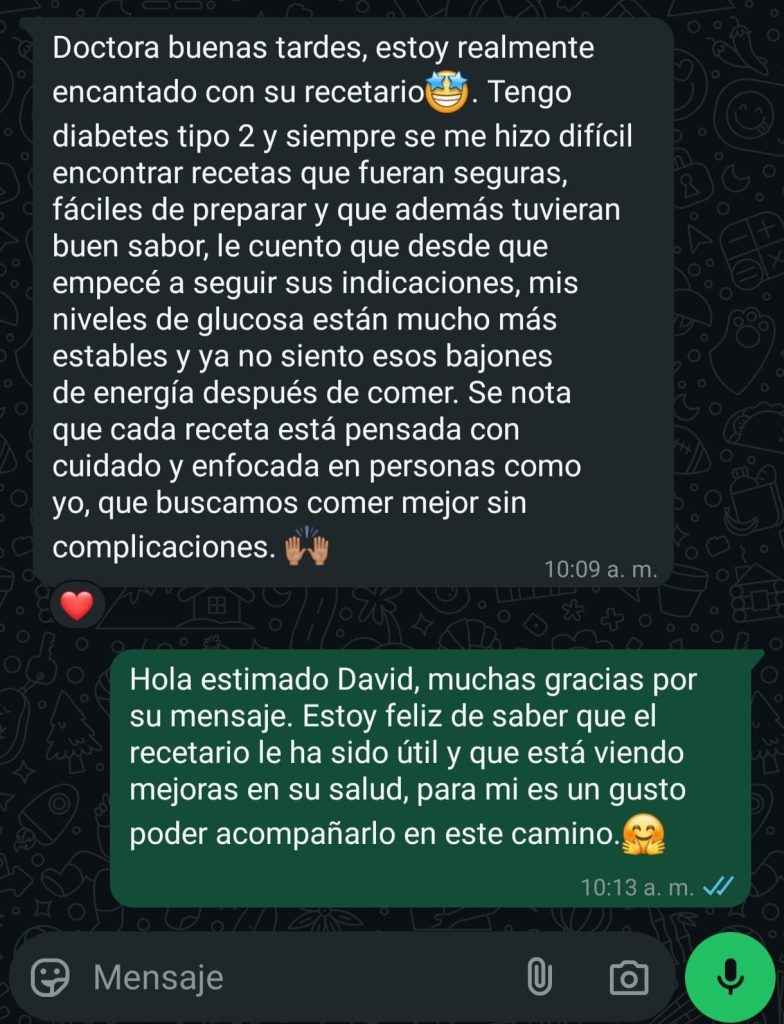Open the heart reaction on David's message
Image resolution: width=784 pixels, height=1024 pixels.
click(x=77, y=604)
